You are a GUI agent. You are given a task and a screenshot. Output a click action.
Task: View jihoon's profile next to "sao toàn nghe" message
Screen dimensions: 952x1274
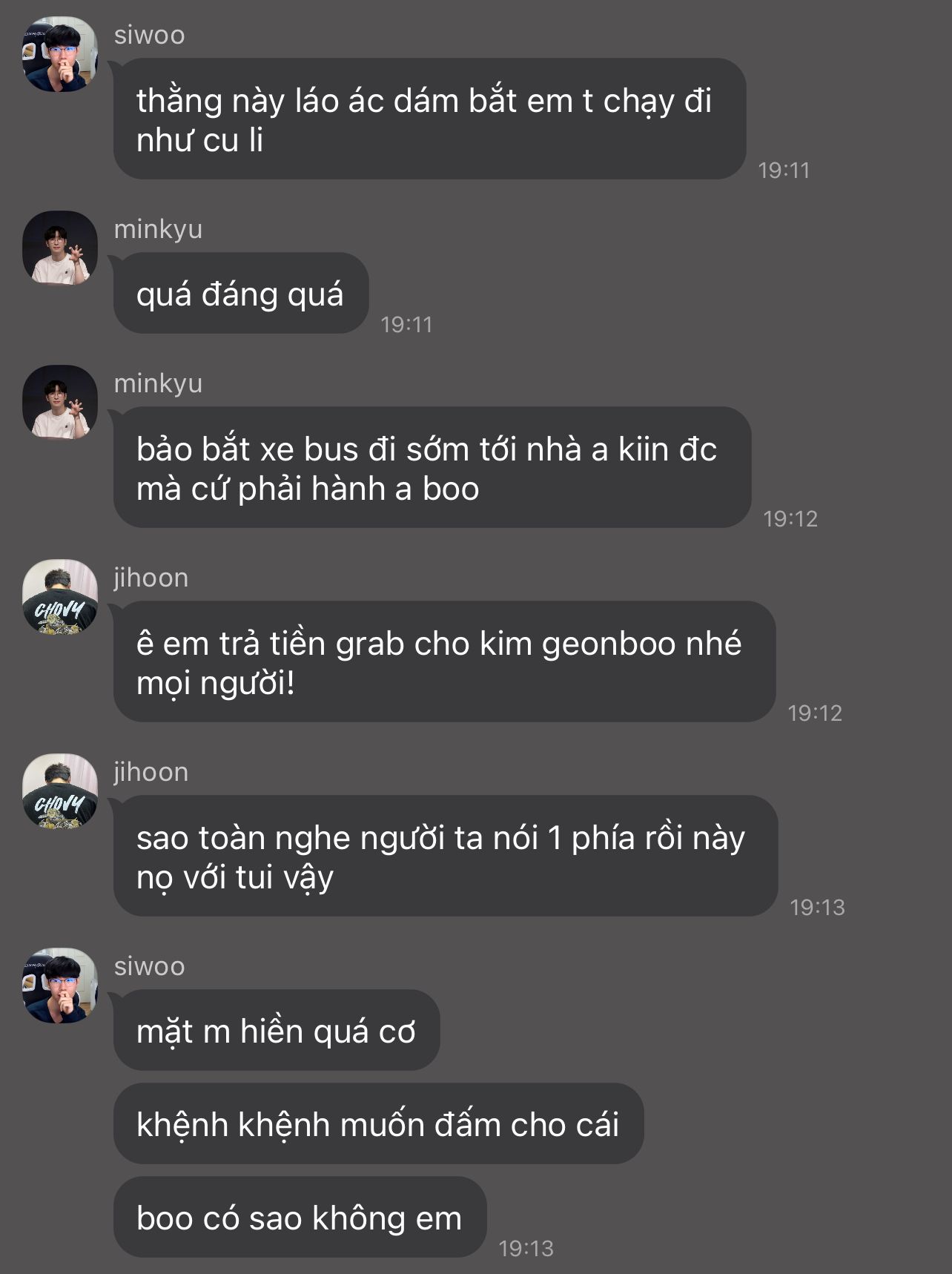click(59, 791)
